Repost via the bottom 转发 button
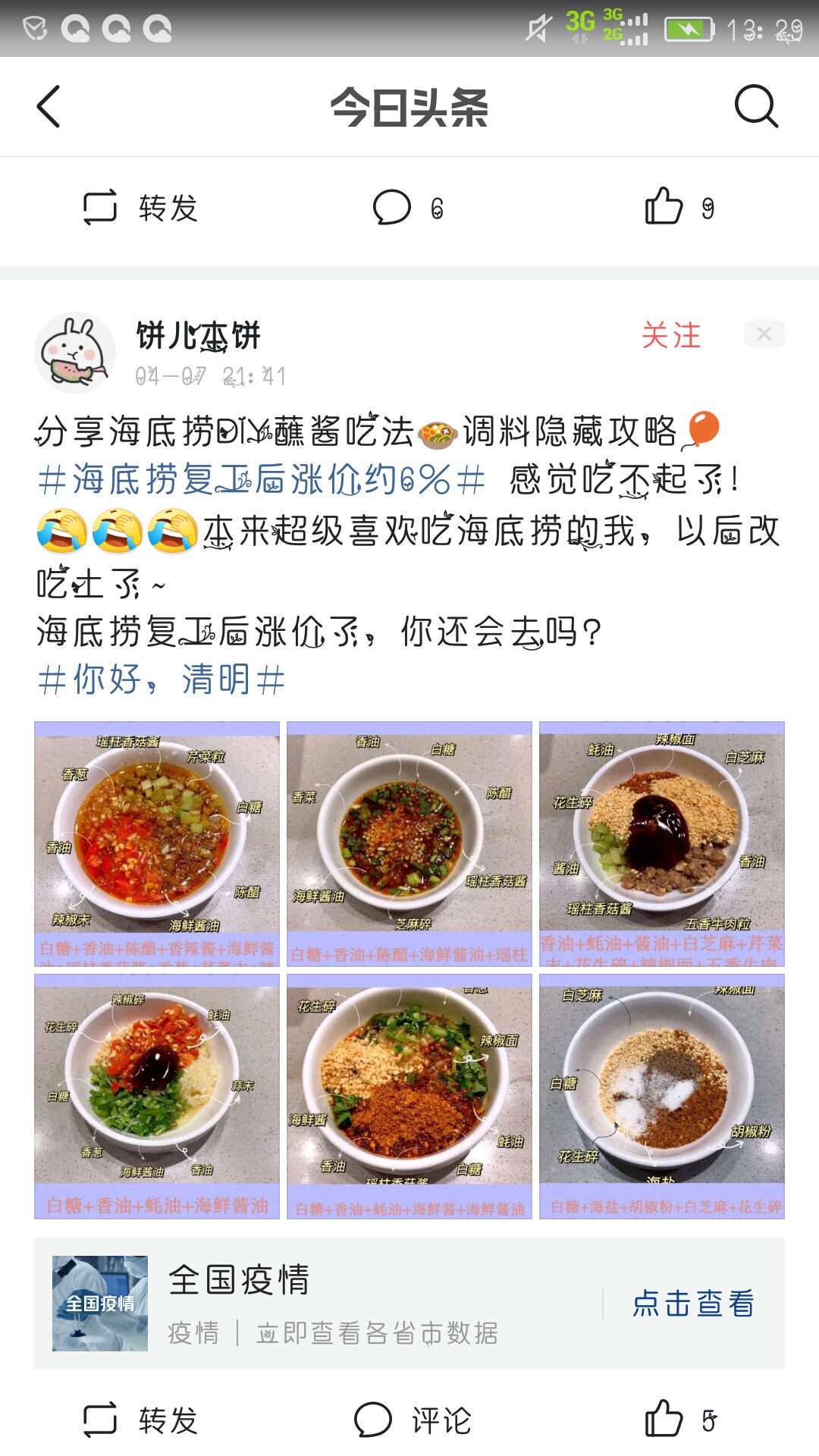Viewport: 819px width, 1456px height. 140,1420
